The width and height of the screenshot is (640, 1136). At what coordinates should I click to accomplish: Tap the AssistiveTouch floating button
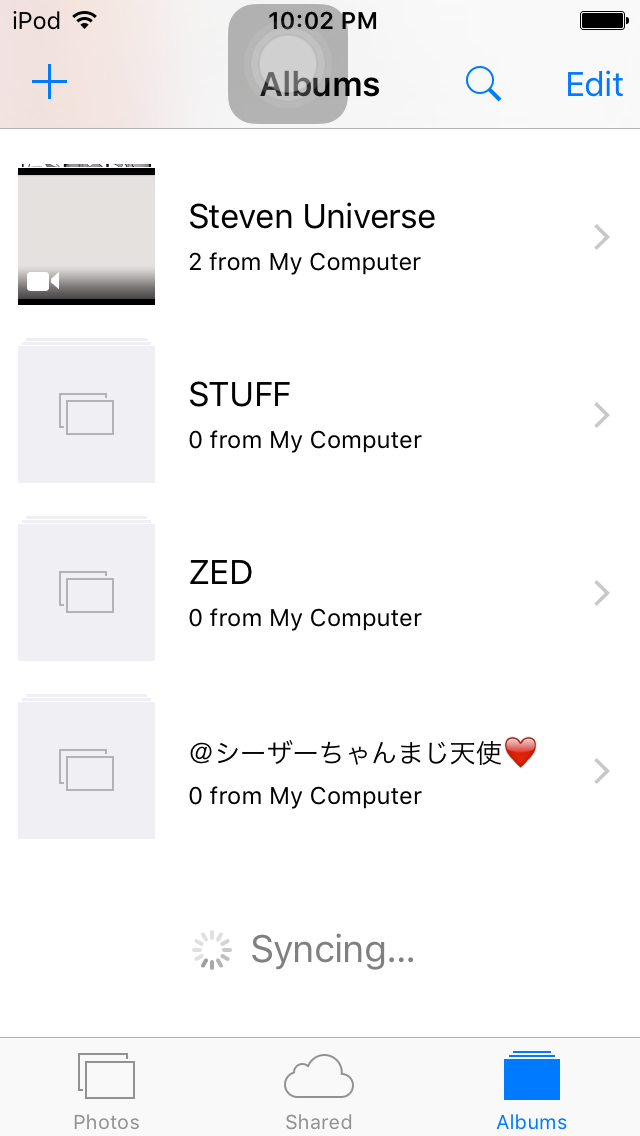tap(288, 64)
